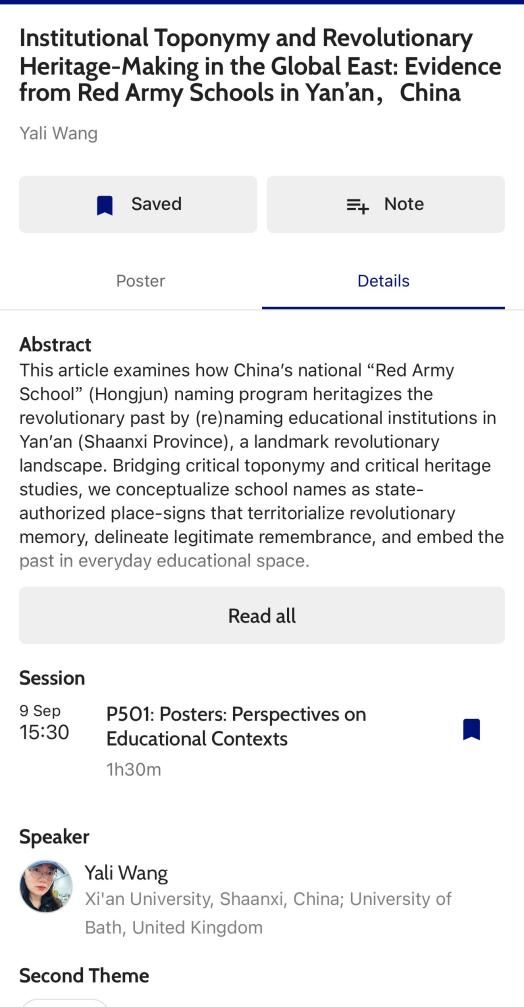524x1007 pixels.
Task: Tap the Saved bookmark button
Action: pyautogui.click(x=138, y=204)
